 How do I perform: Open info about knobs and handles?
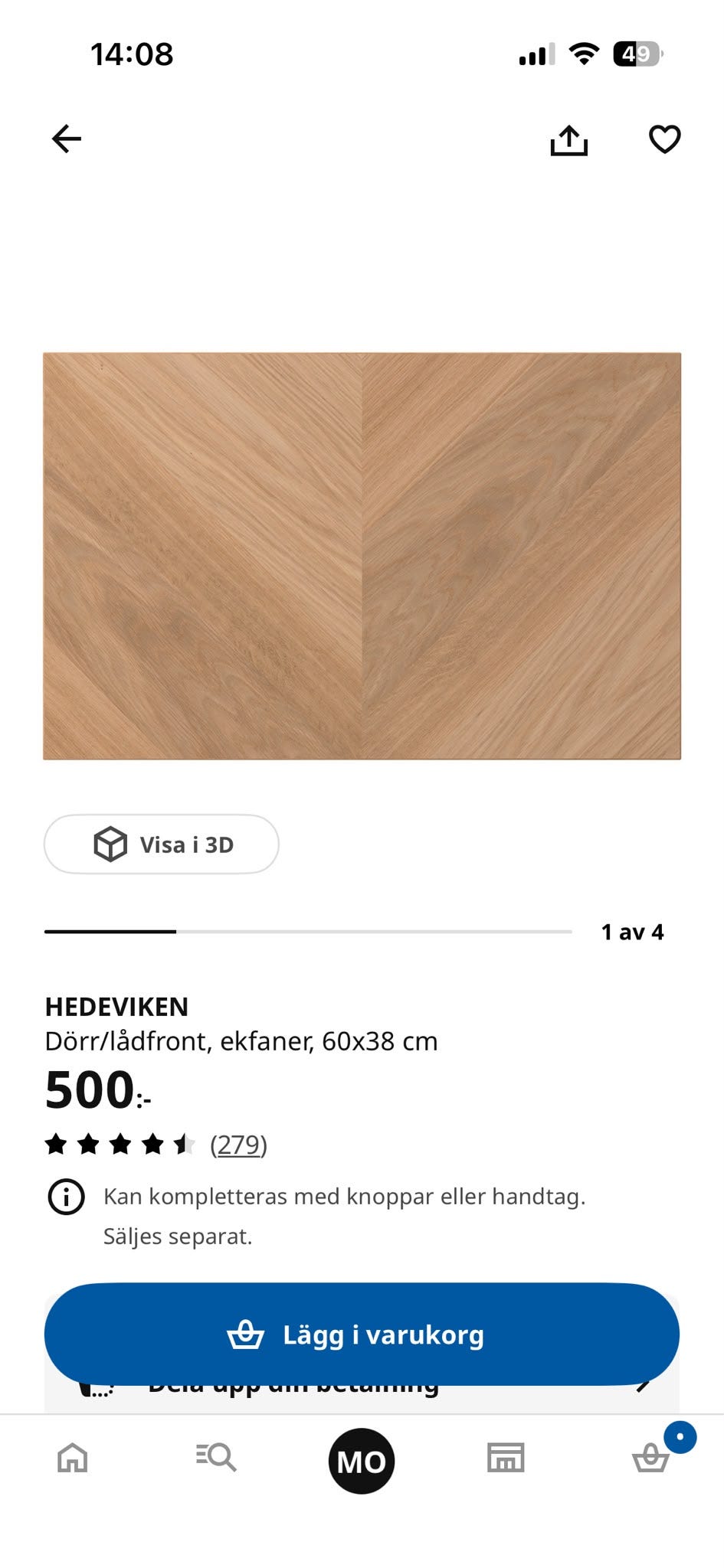pos(67,1196)
